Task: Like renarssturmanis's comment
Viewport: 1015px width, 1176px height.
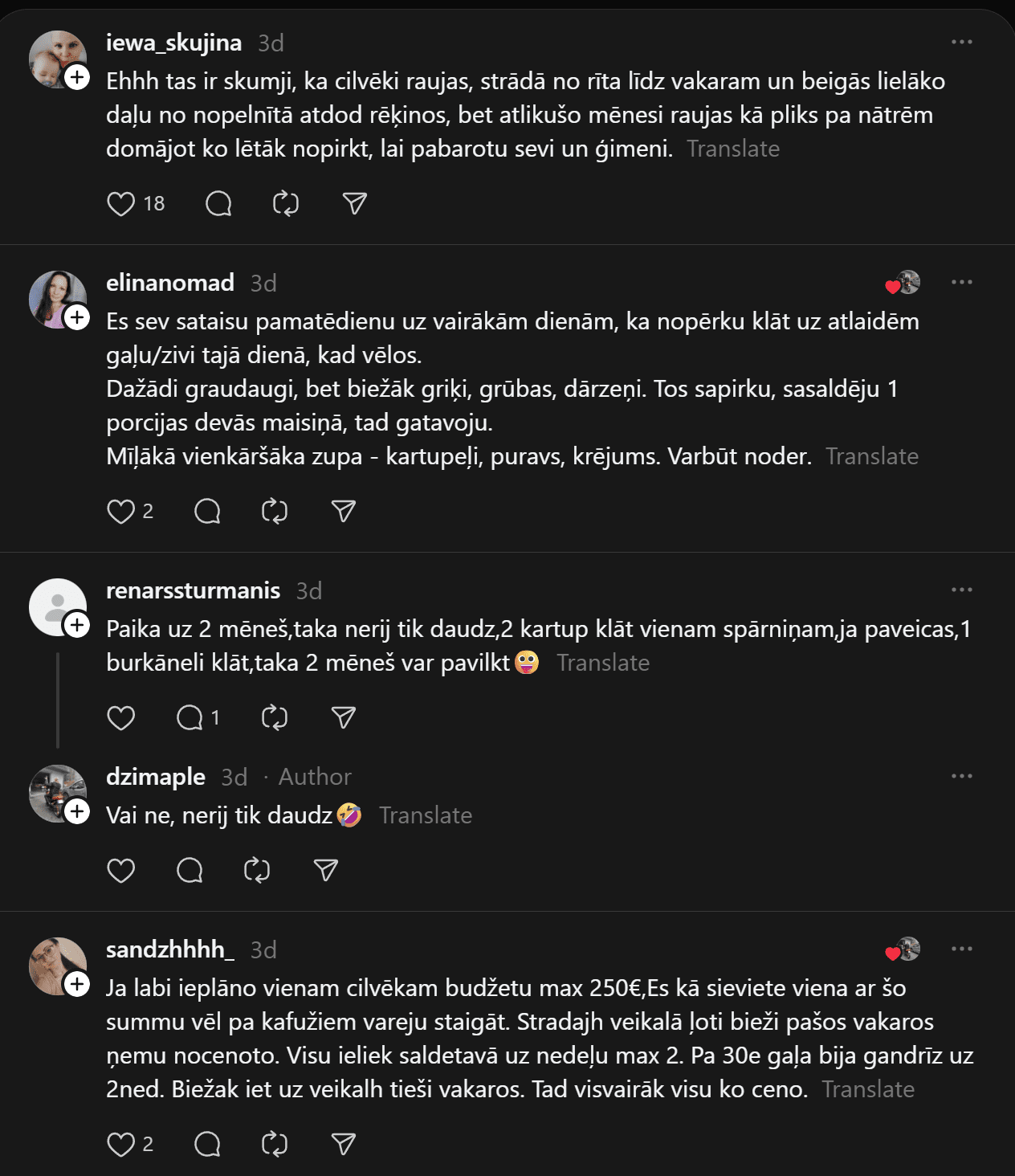Action: [121, 718]
